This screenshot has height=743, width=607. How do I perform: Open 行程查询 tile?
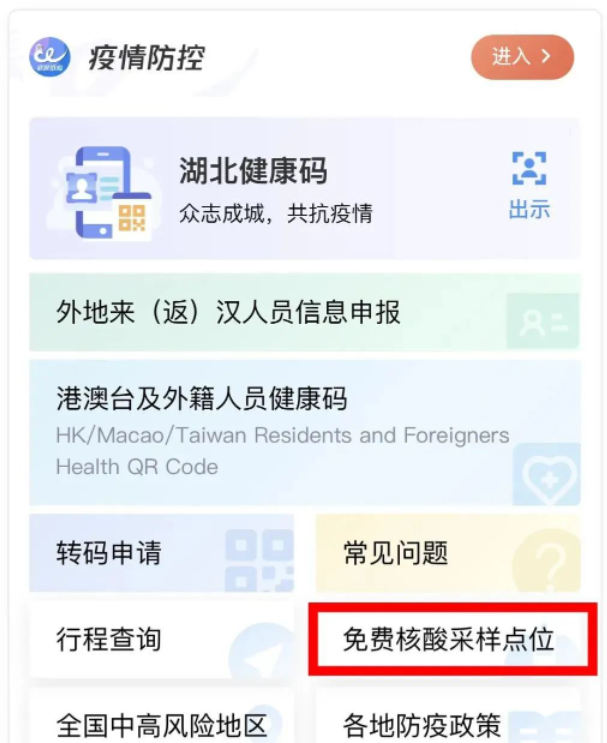[x=161, y=639]
